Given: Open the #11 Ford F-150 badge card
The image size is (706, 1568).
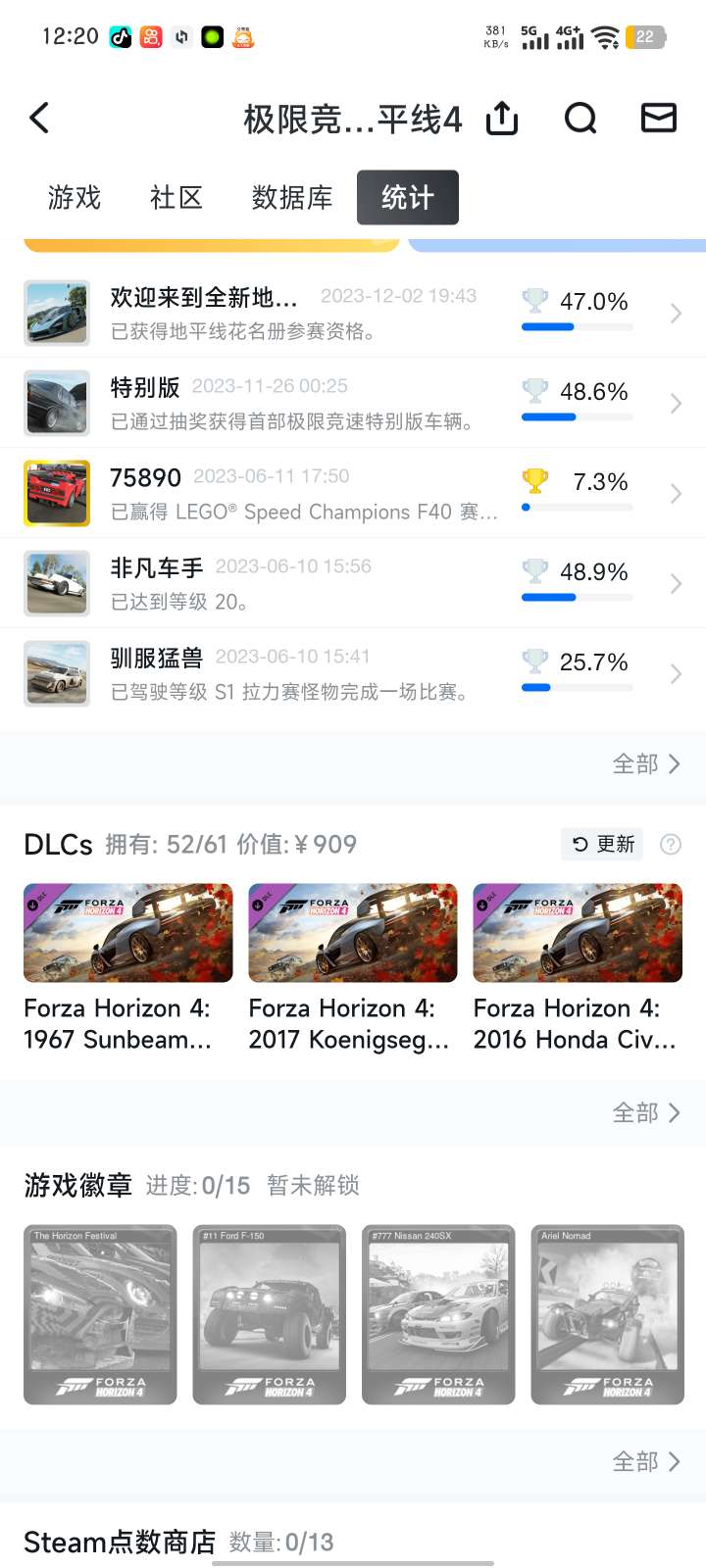Looking at the screenshot, I should 270,1314.
